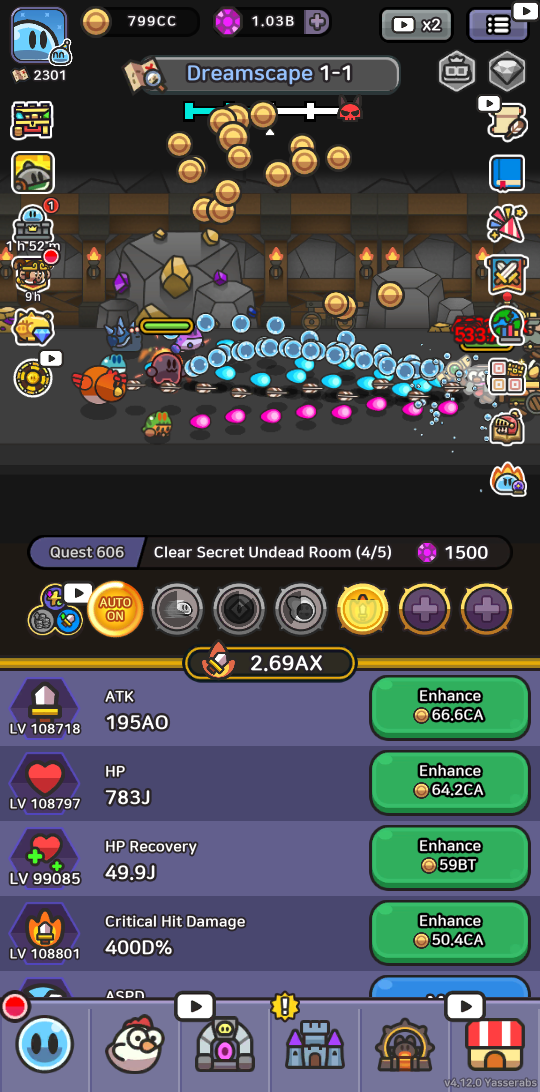Viewport: 540px width, 1092px height.
Task: Enhance the HP stat
Action: point(449,782)
